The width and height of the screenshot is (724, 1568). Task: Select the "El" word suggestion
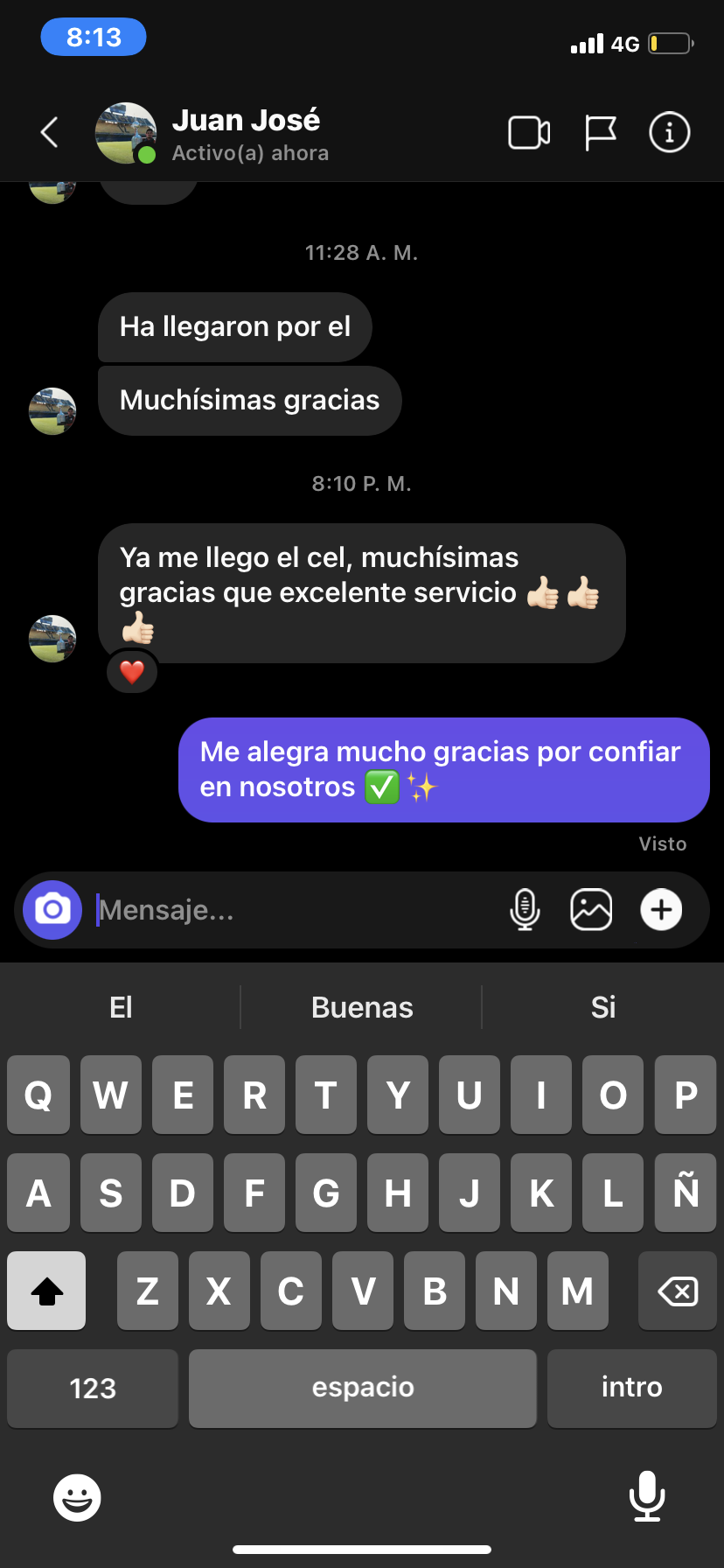pyautogui.click(x=121, y=1007)
